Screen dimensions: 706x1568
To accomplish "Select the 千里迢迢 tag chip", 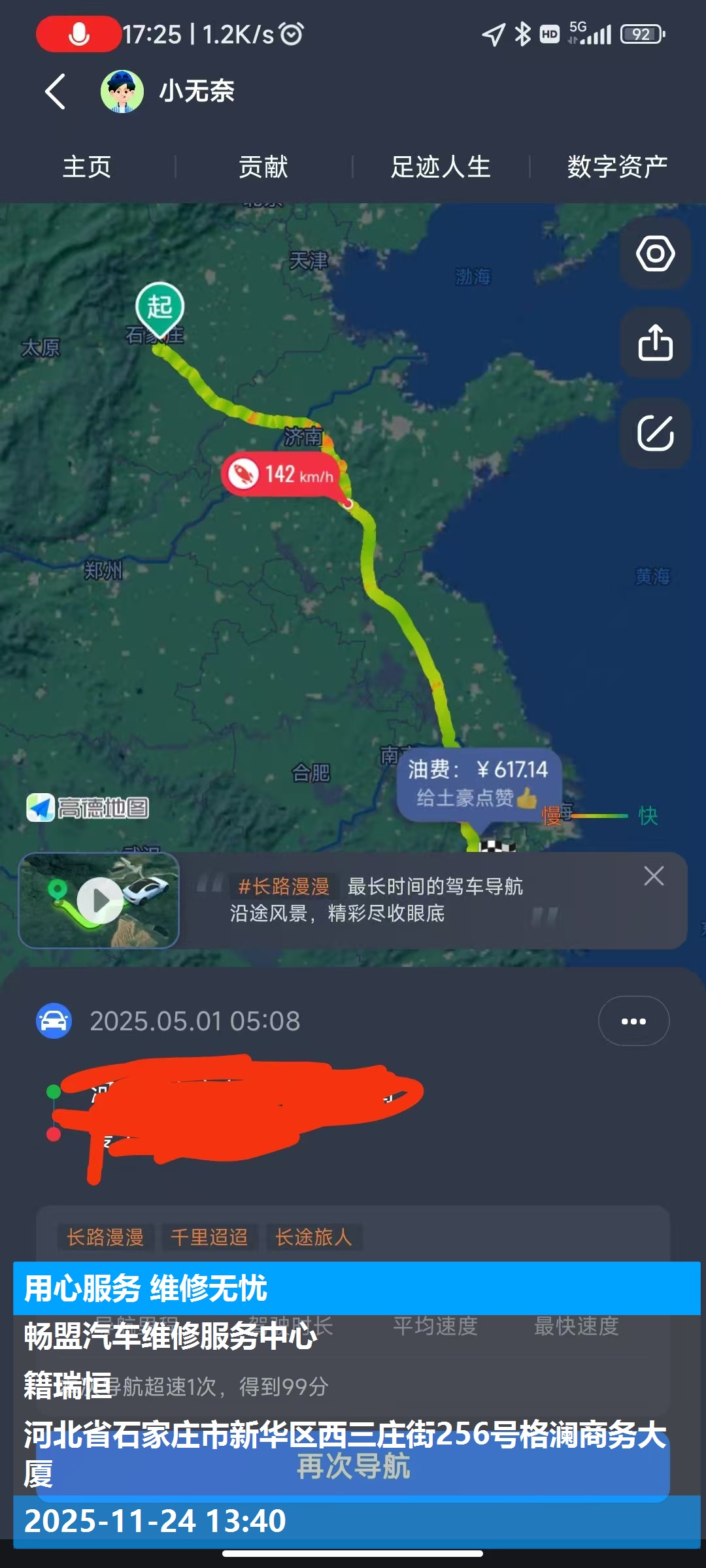I will [x=209, y=1237].
